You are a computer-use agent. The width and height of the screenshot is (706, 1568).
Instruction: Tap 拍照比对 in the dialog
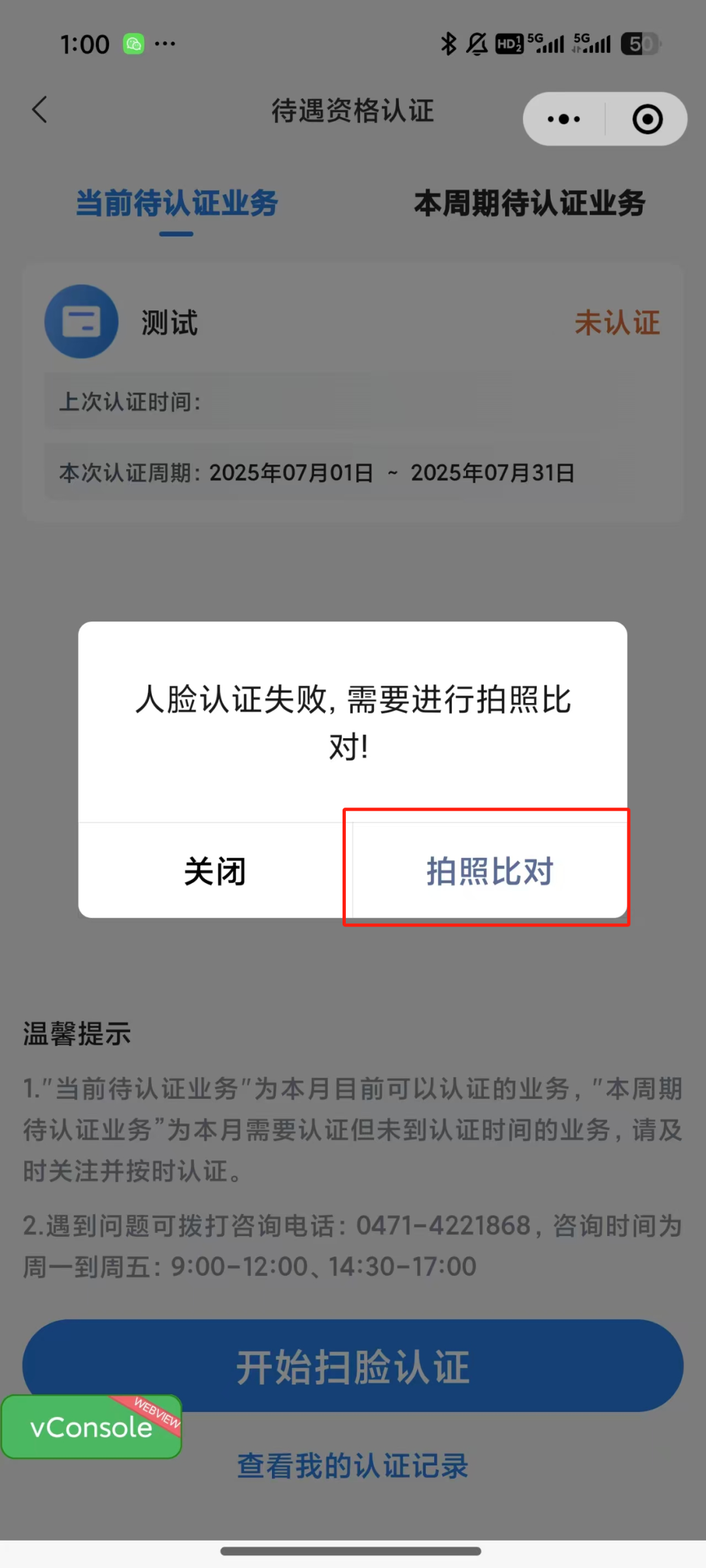(x=489, y=871)
